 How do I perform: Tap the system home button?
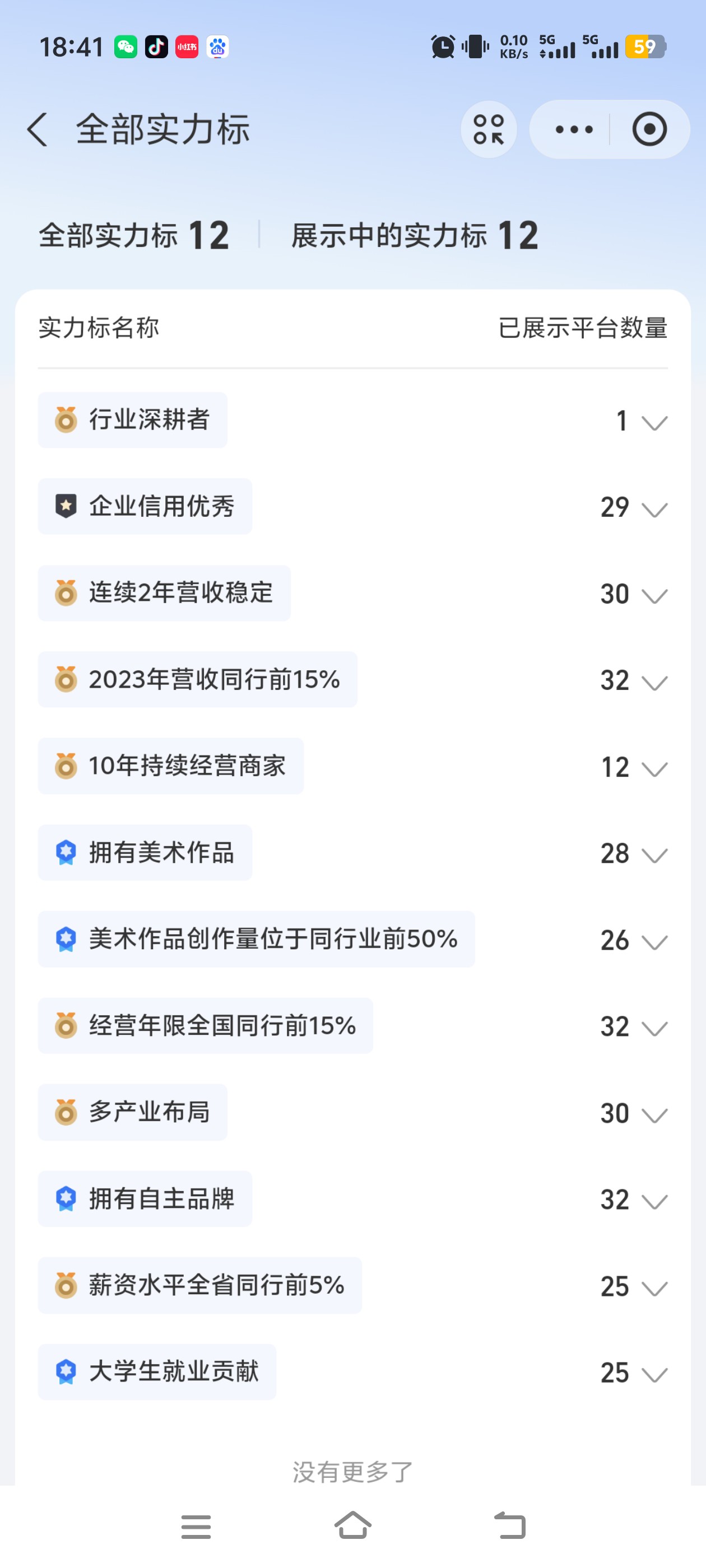tap(352, 1525)
